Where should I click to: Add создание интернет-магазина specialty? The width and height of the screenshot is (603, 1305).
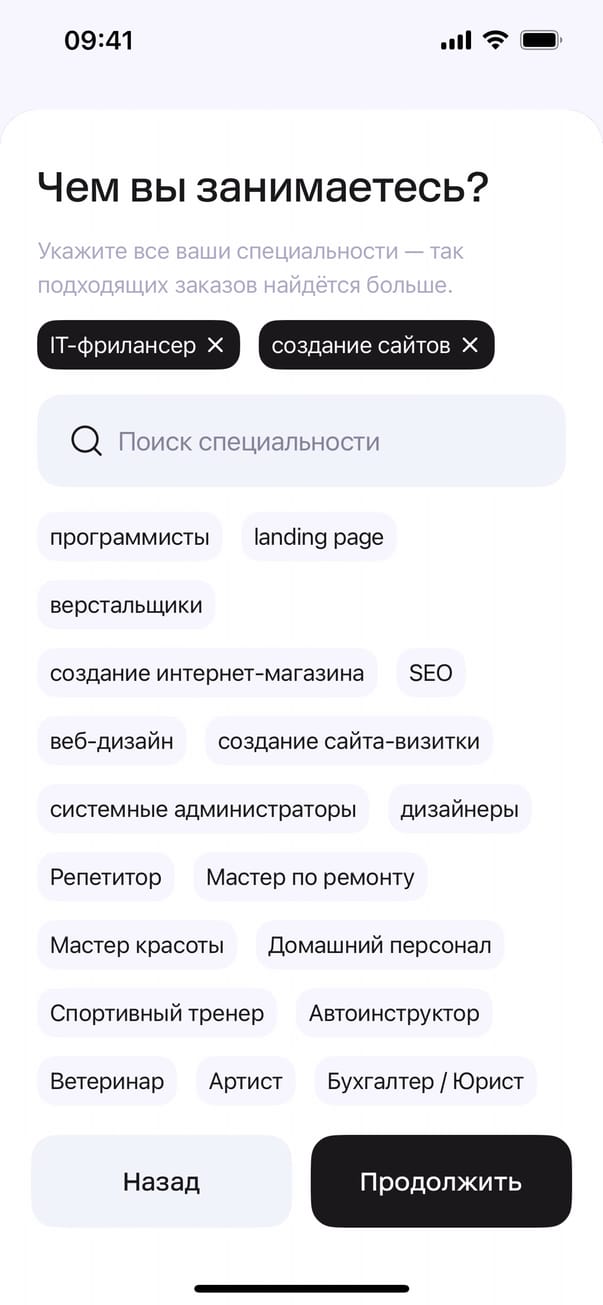[x=207, y=673]
